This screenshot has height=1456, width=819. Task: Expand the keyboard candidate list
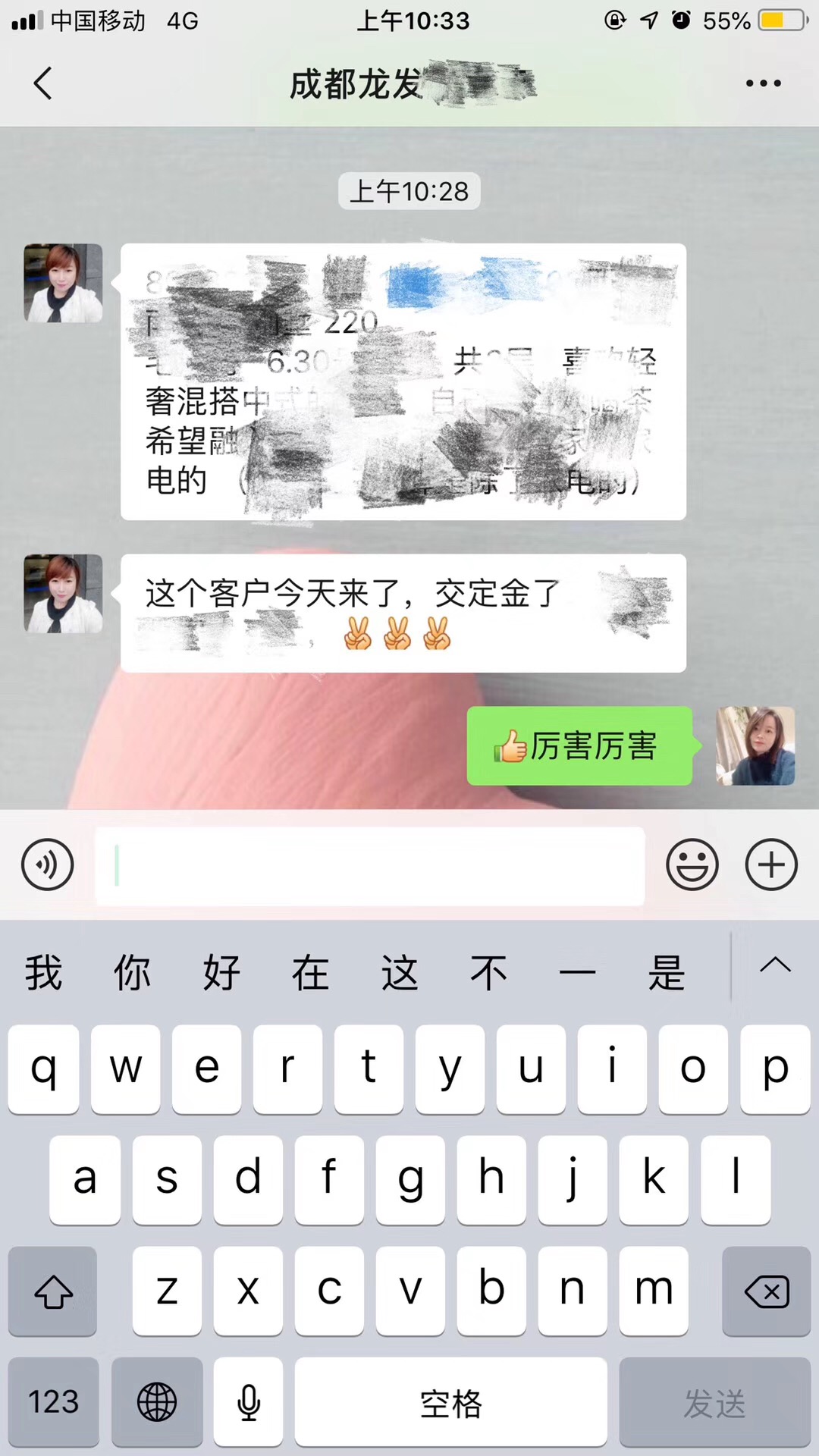click(x=775, y=965)
